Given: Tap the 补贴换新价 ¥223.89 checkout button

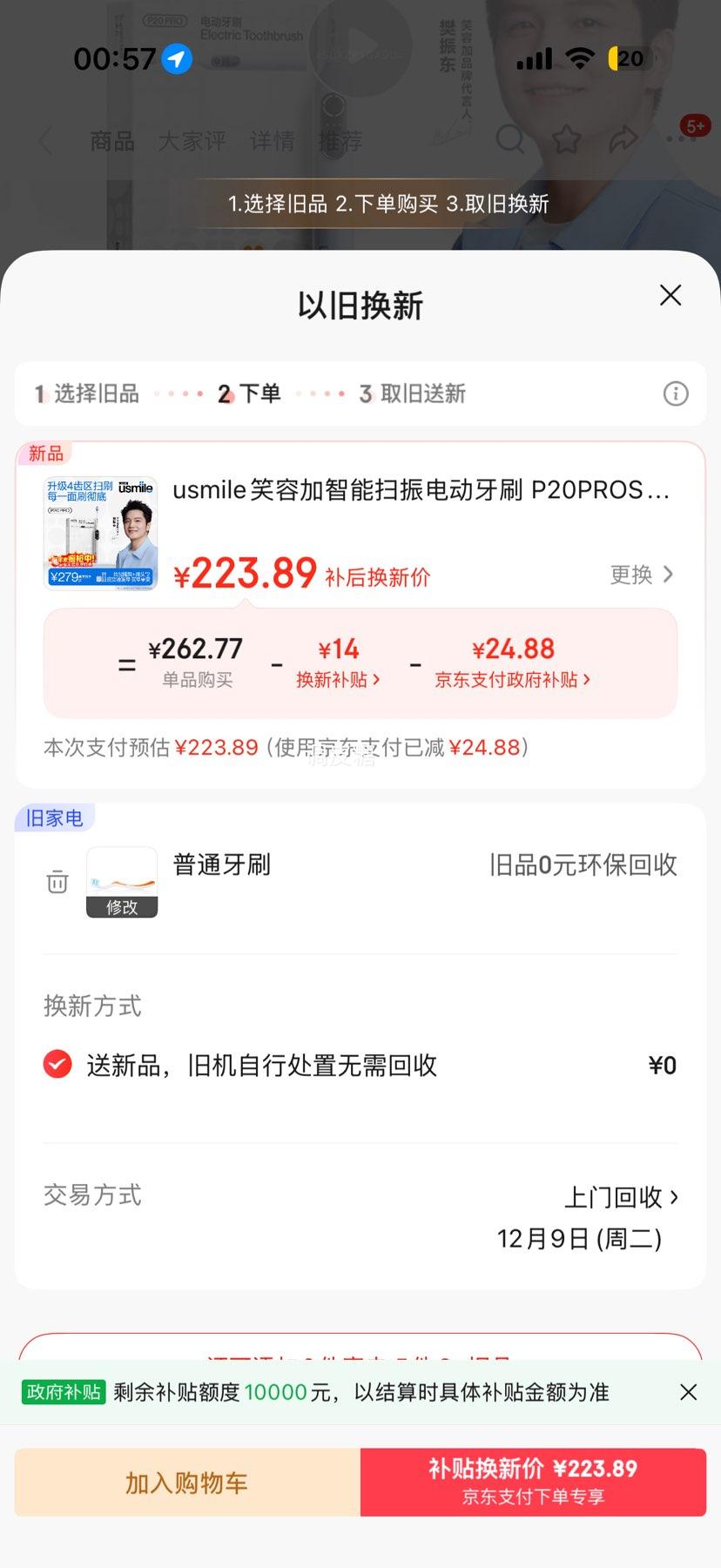Looking at the screenshot, I should pyautogui.click(x=534, y=1481).
